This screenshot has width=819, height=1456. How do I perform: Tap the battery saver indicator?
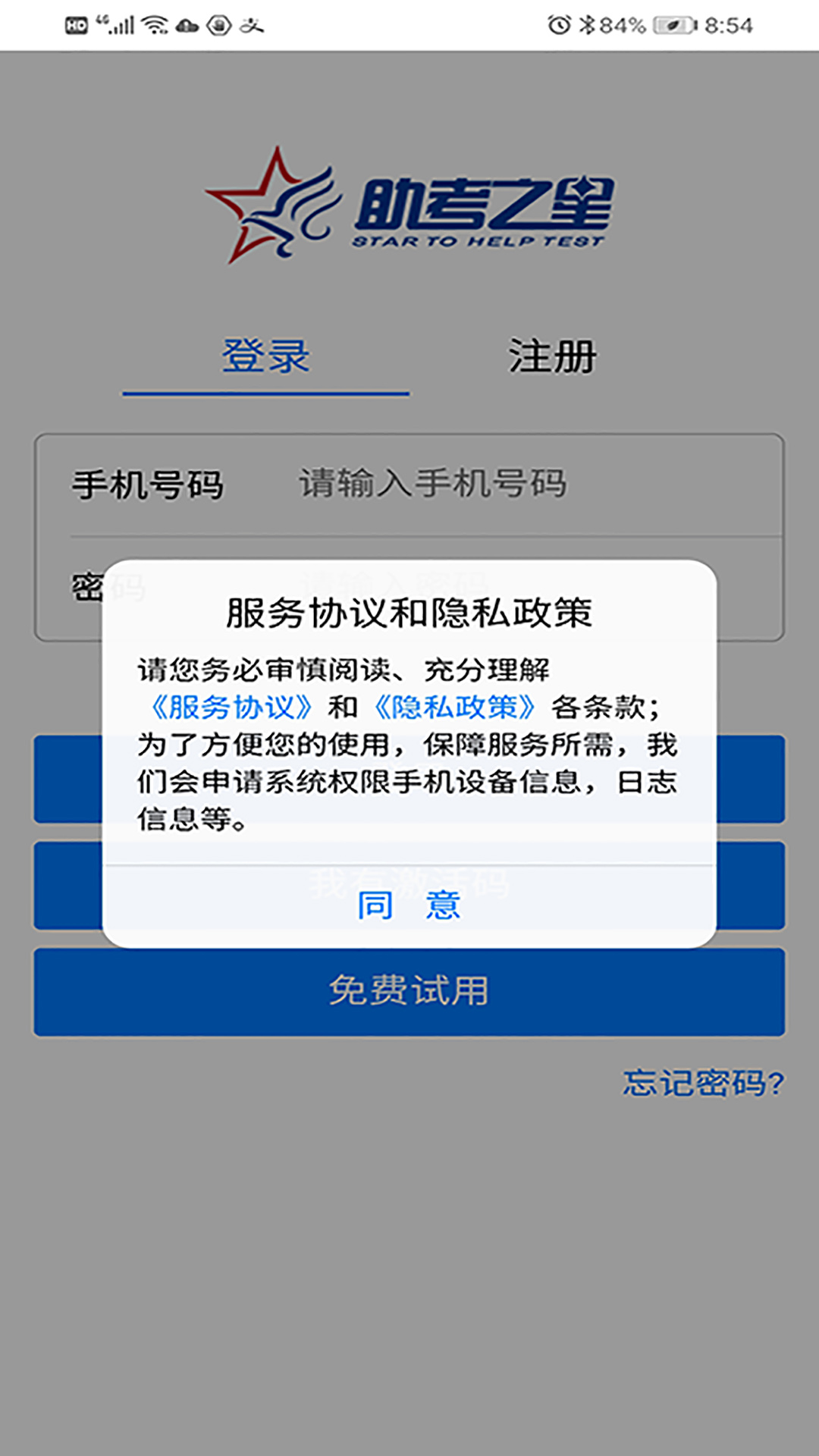coord(675,24)
